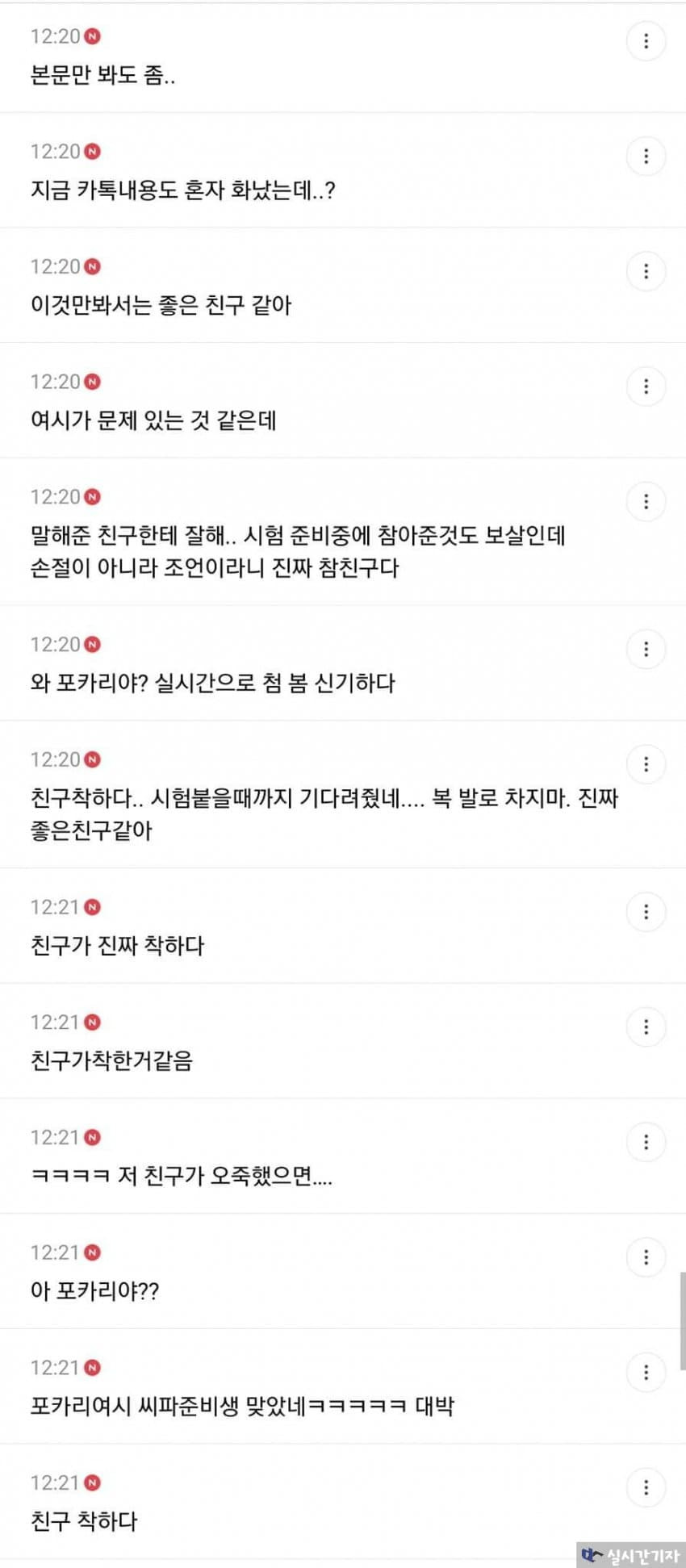Open options for '이것만봐서는 좋은 친구 같아'

(x=646, y=271)
